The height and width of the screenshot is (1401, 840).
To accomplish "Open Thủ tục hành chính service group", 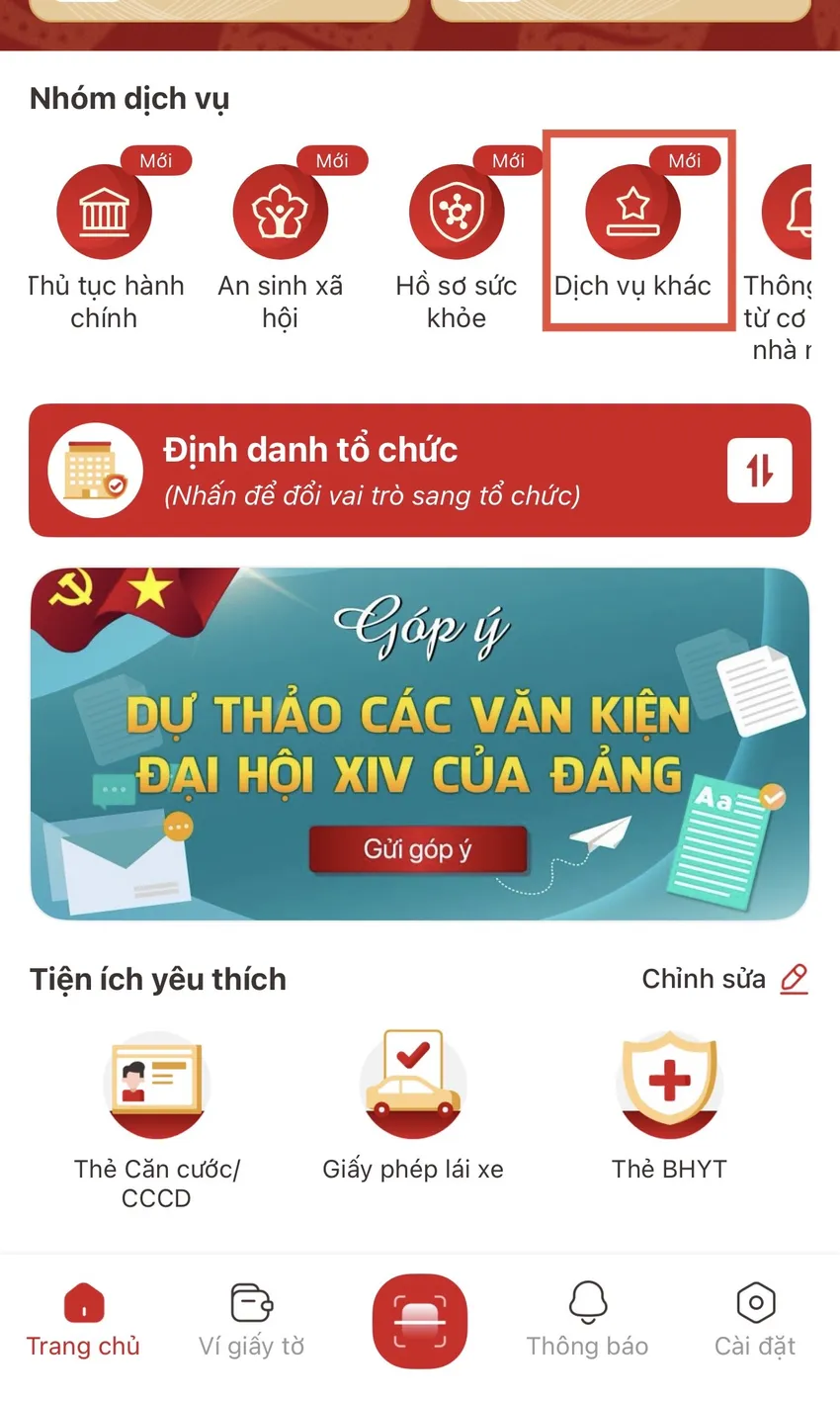I will click(104, 214).
